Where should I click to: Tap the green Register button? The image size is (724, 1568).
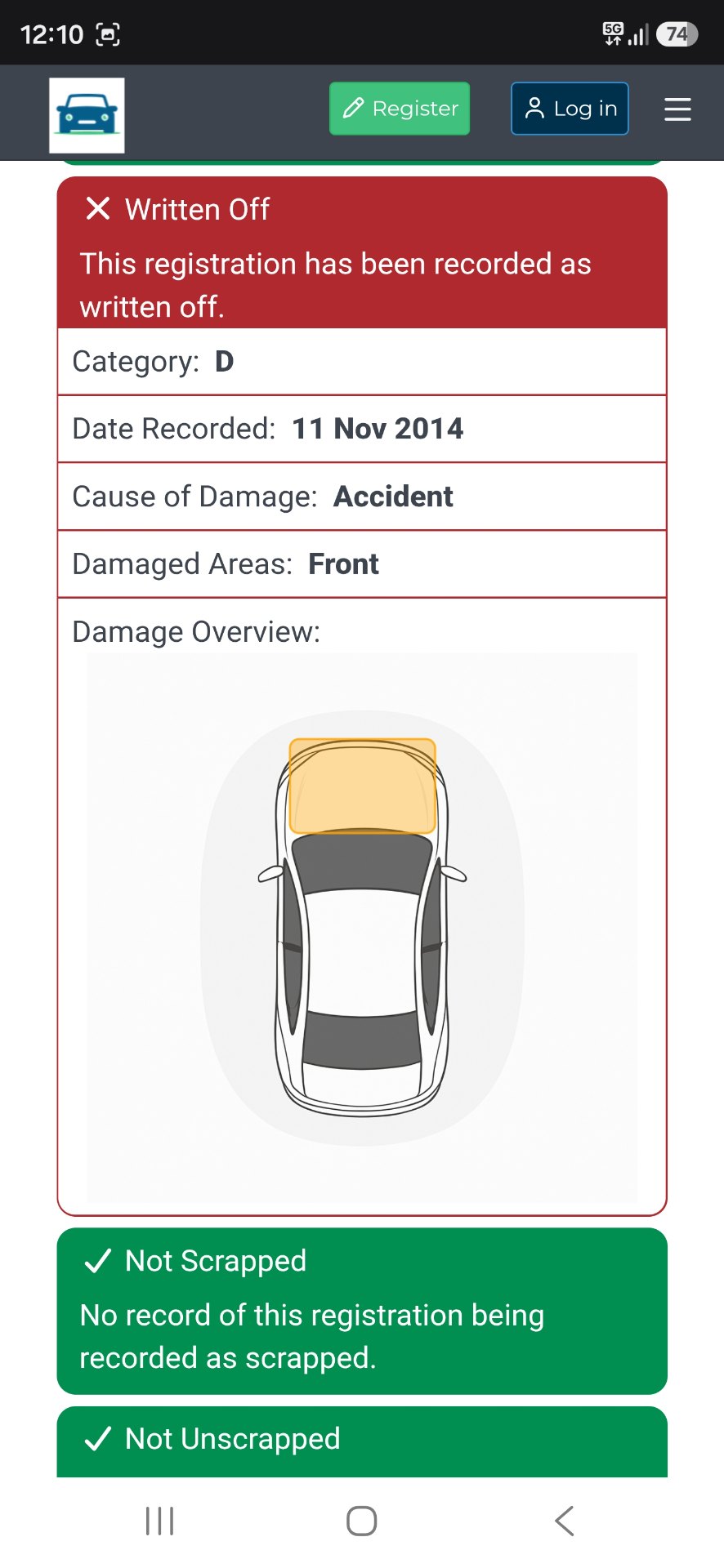tap(400, 109)
